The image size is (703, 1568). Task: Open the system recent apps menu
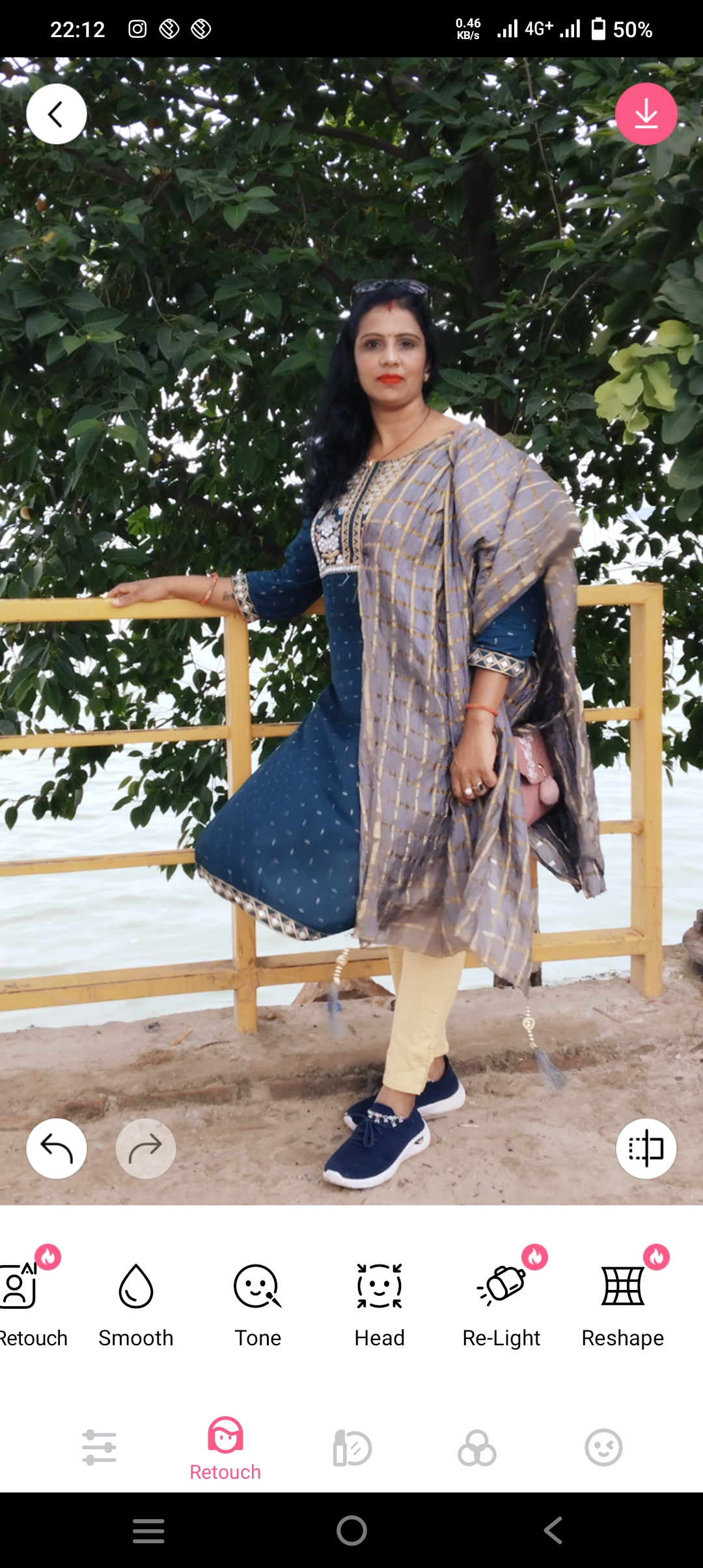click(x=148, y=1530)
